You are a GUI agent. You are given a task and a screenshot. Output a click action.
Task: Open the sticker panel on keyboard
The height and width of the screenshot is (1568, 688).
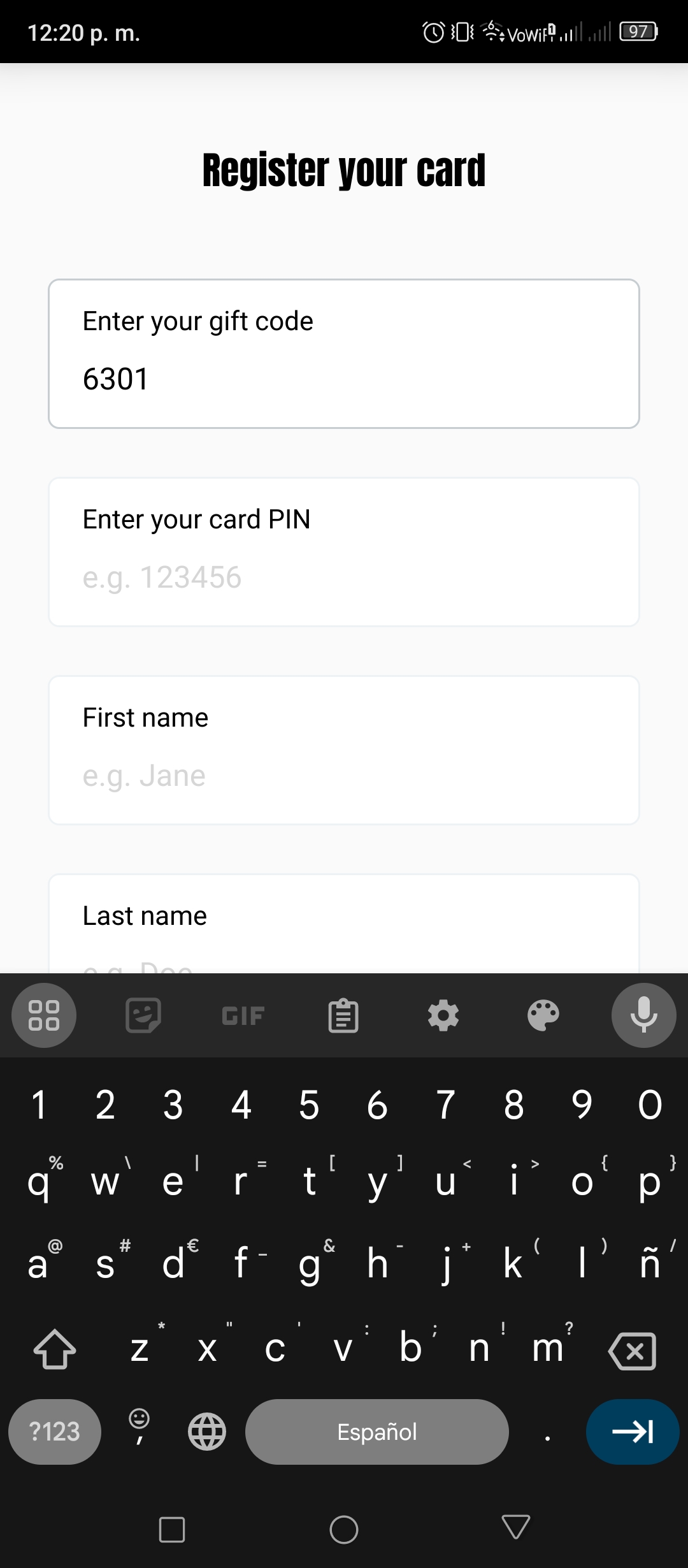click(143, 1015)
